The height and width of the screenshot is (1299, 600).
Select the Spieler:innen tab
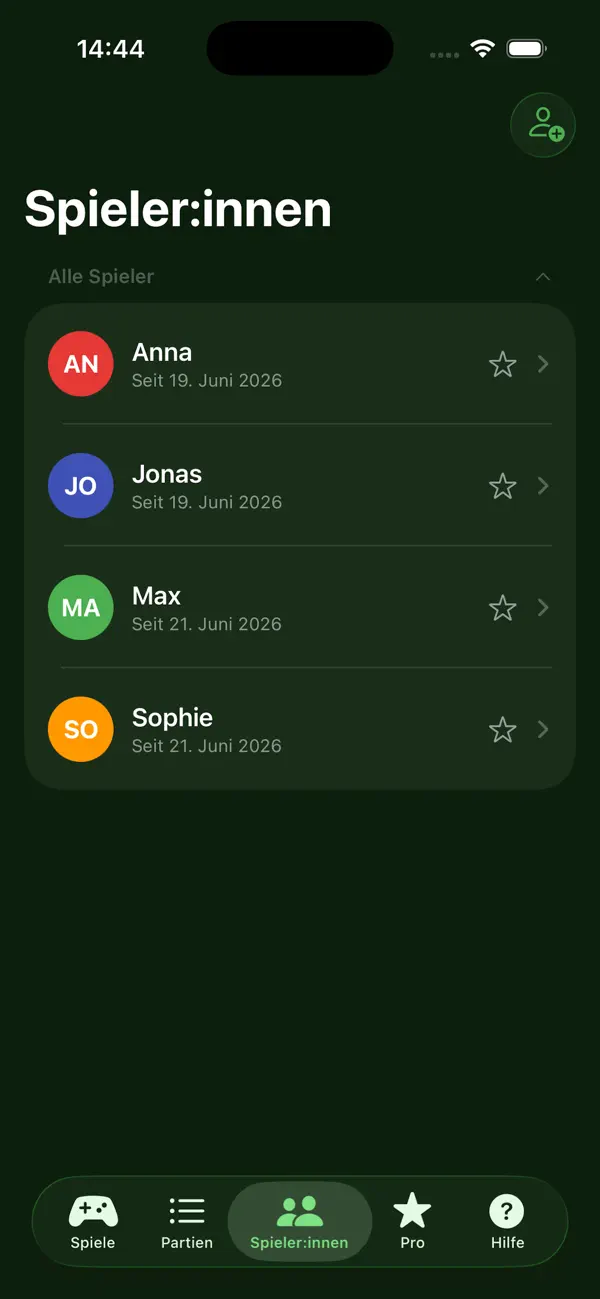300,1222
